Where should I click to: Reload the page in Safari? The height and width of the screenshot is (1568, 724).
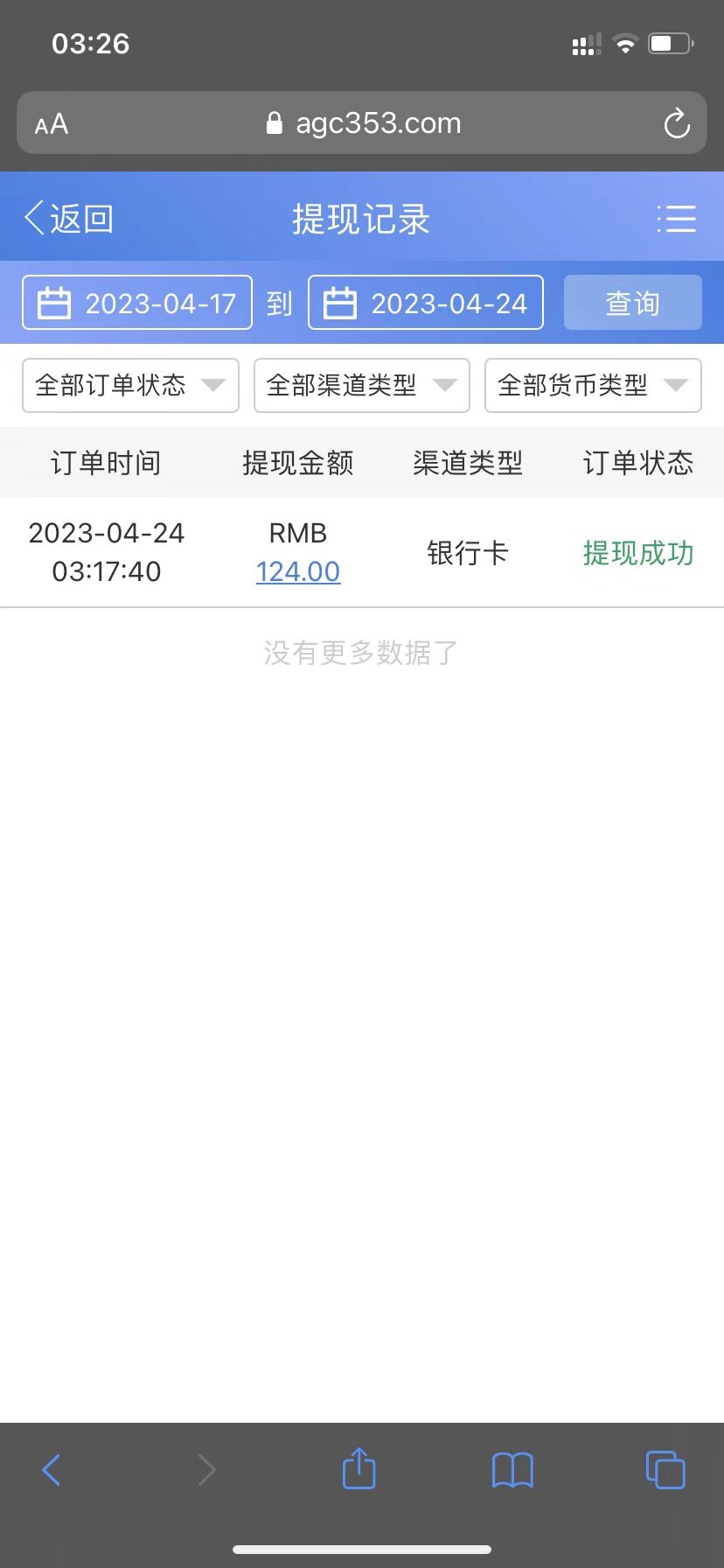[677, 123]
